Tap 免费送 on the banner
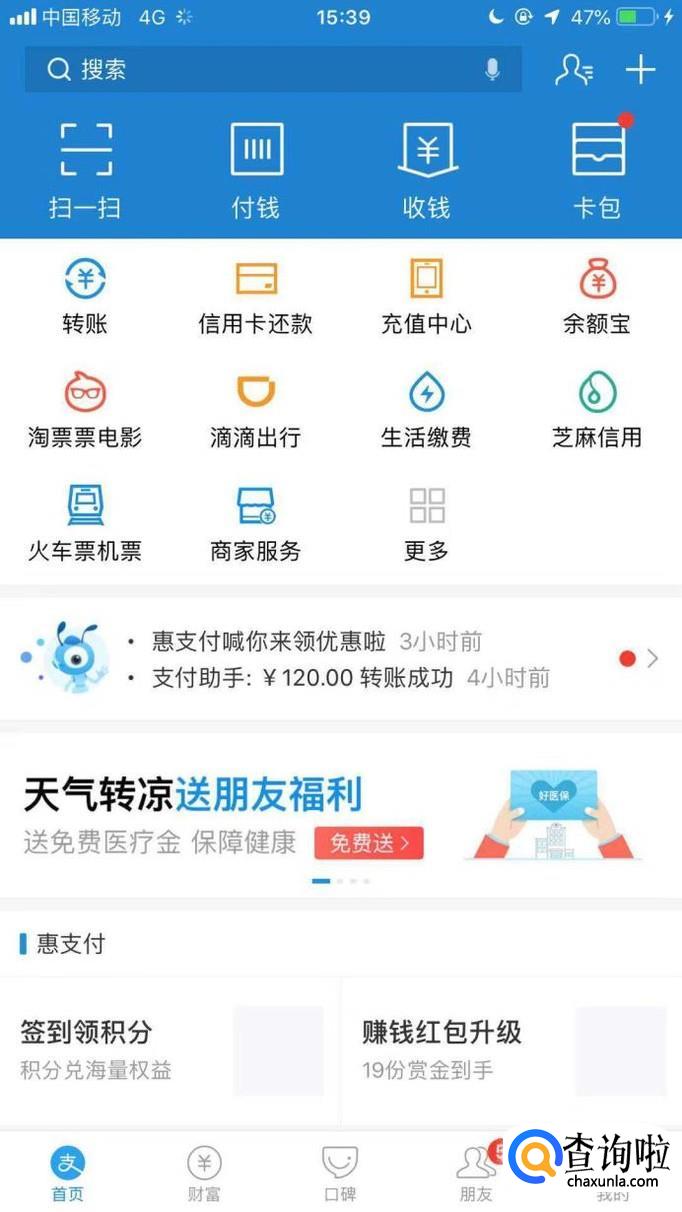 point(369,843)
